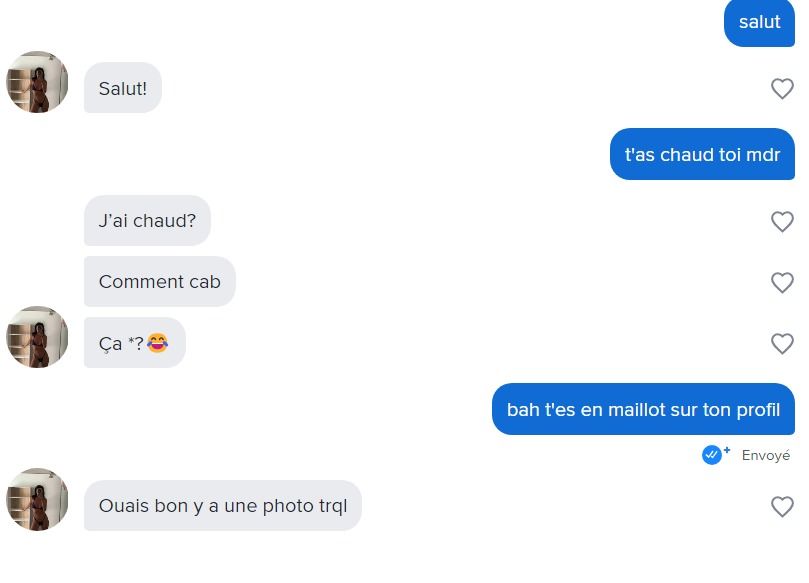Open avatar next to "Ouais bon y a une photo trql"
Screen dimensions: 809x583
coord(38,499)
